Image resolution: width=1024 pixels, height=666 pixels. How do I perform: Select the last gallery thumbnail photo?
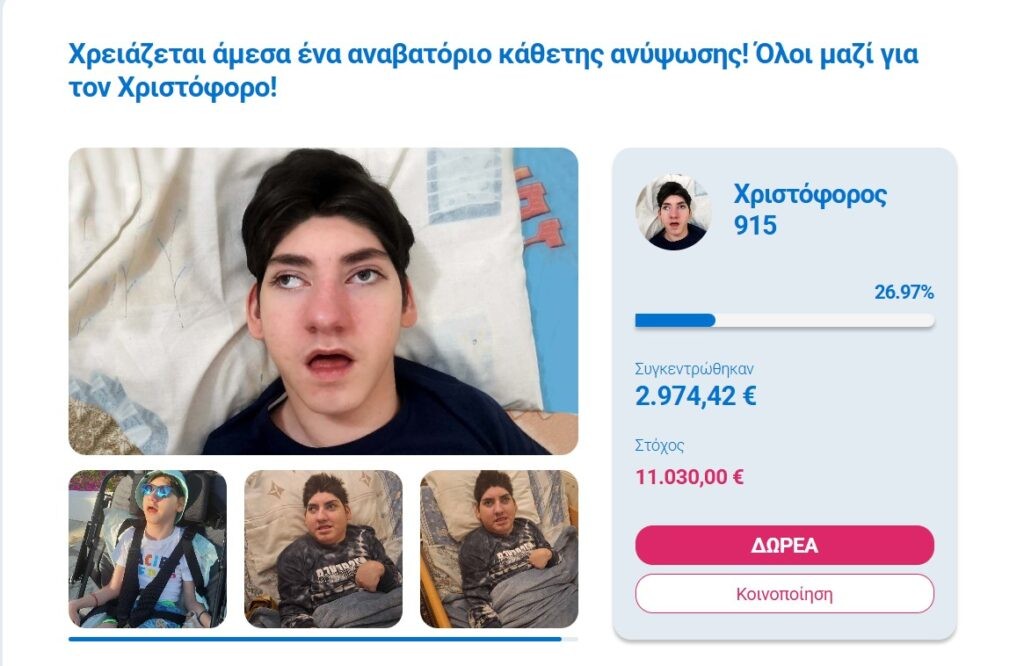(x=498, y=549)
